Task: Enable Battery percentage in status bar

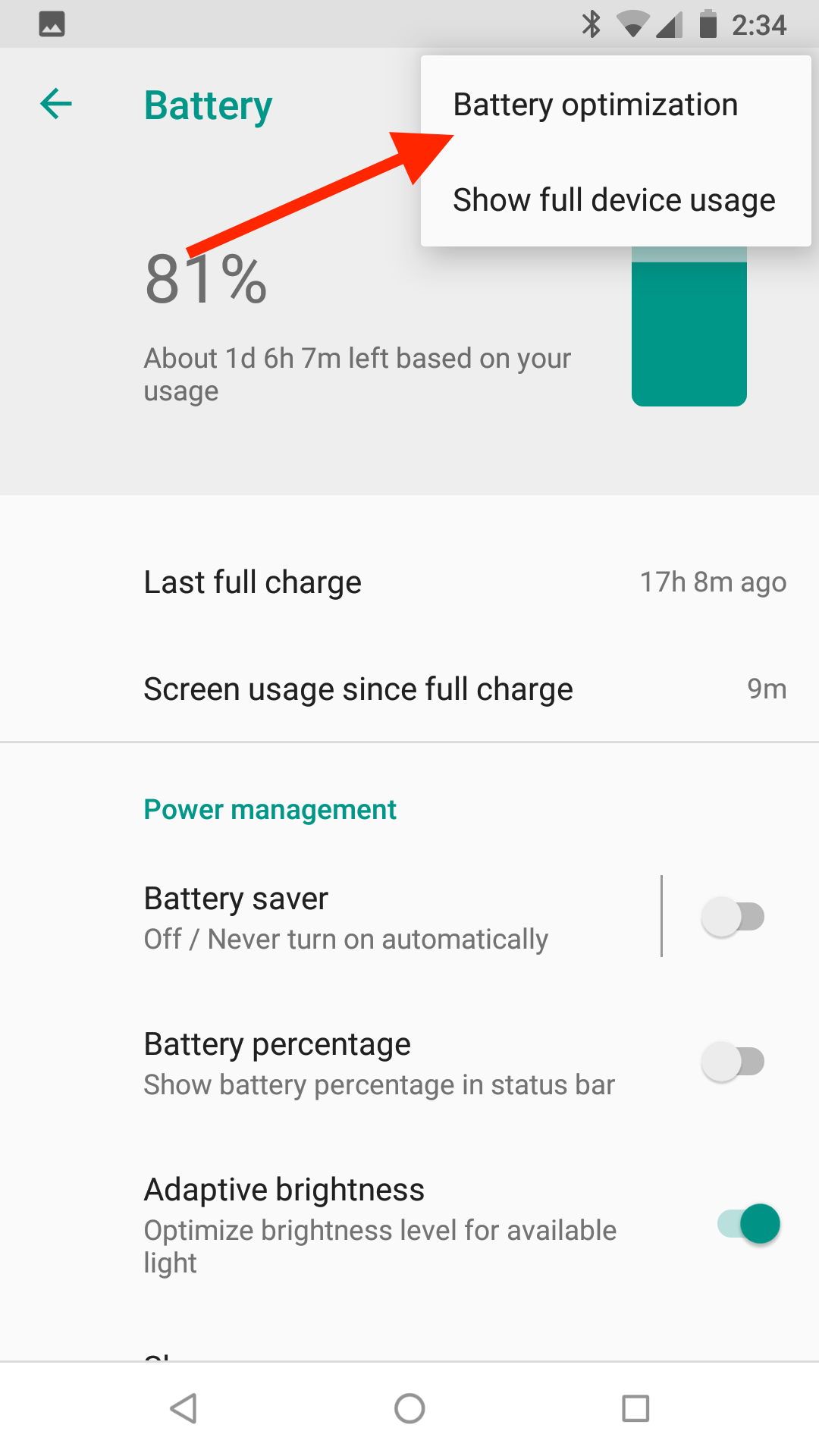Action: pos(733,1062)
